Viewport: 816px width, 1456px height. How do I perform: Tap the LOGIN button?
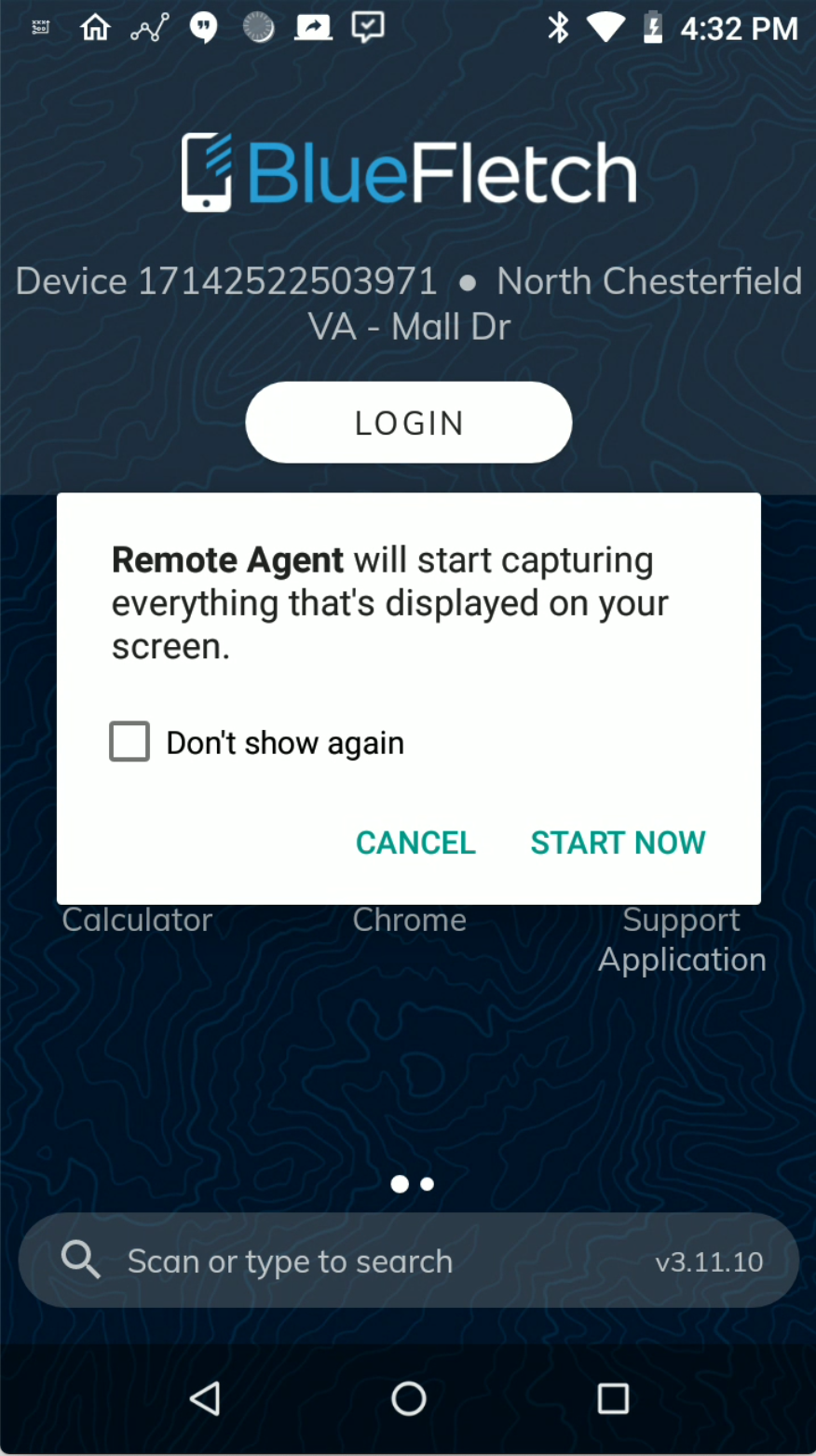coord(408,423)
